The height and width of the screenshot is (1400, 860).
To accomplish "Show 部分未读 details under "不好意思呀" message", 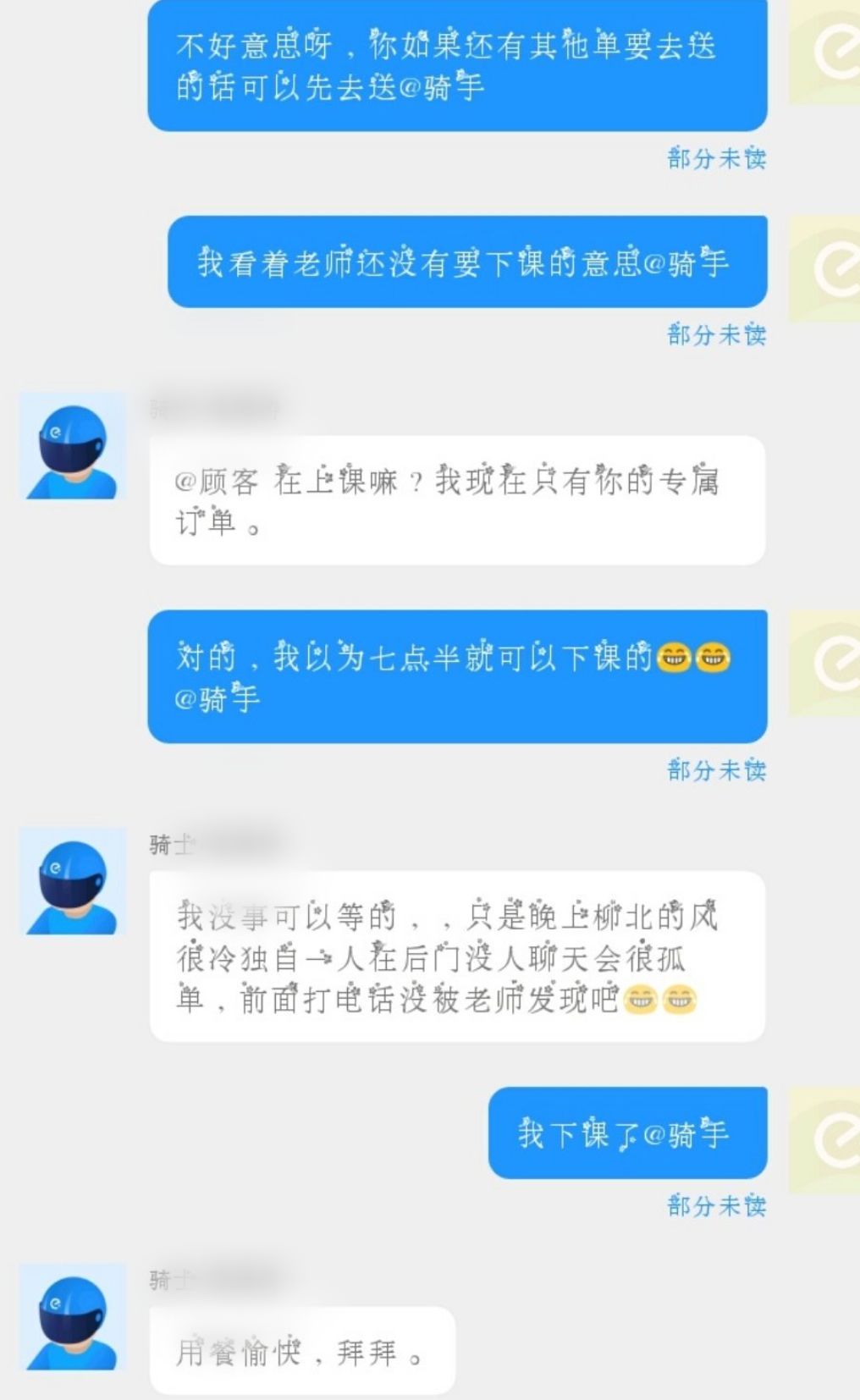I will (x=716, y=158).
